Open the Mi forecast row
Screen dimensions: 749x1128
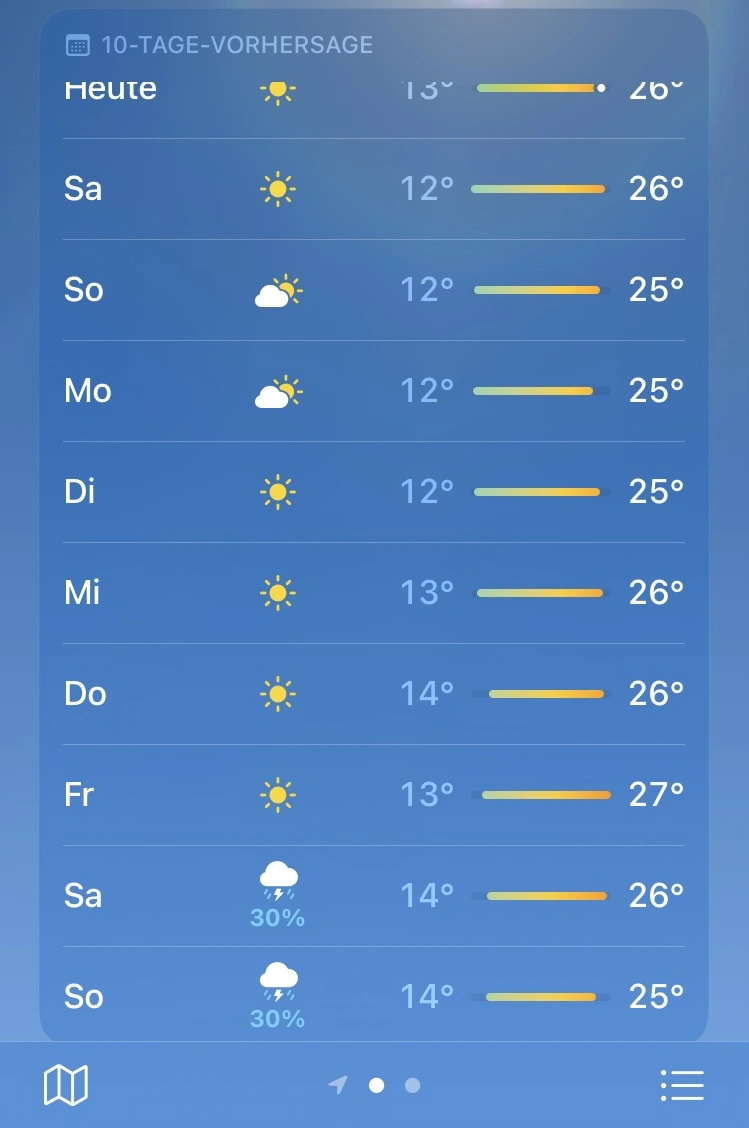coord(374,593)
